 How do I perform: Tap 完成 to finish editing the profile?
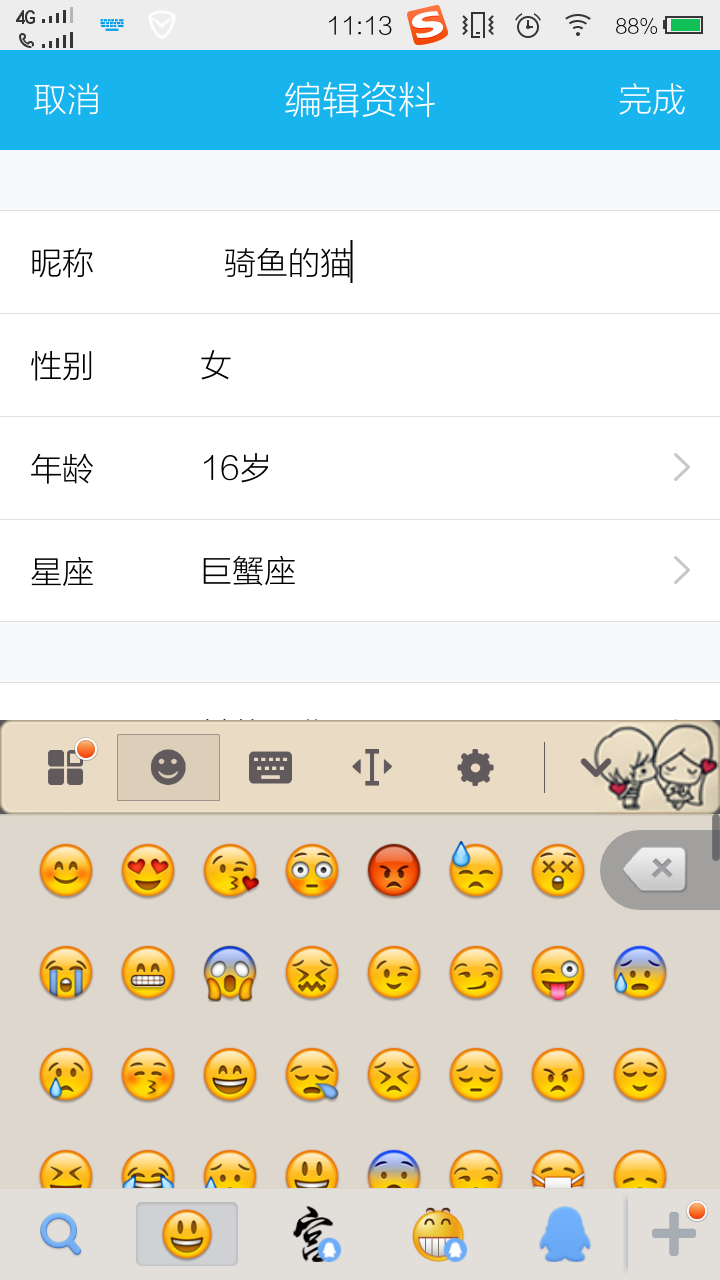[651, 100]
